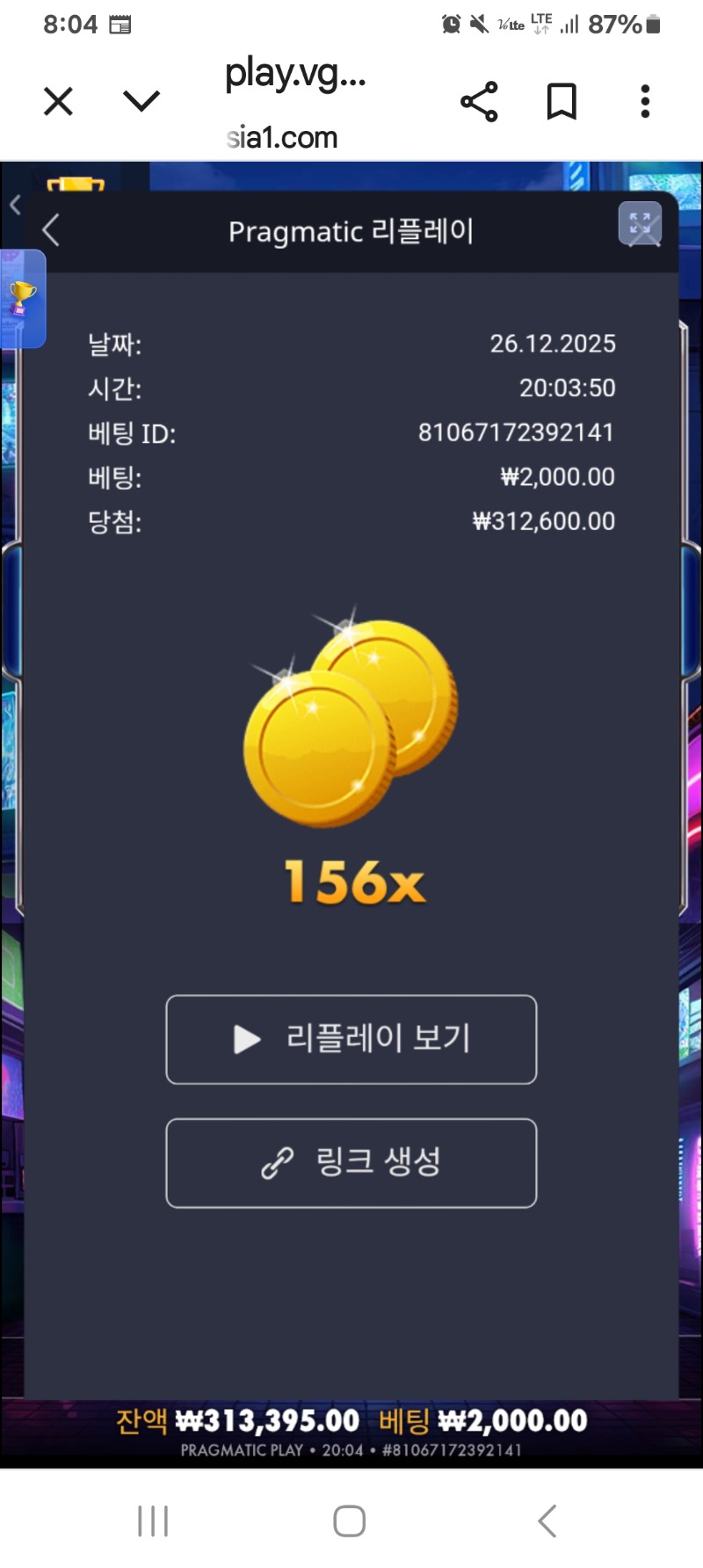The height and width of the screenshot is (1568, 703).
Task: Tap the system back button
Action: (547, 1521)
